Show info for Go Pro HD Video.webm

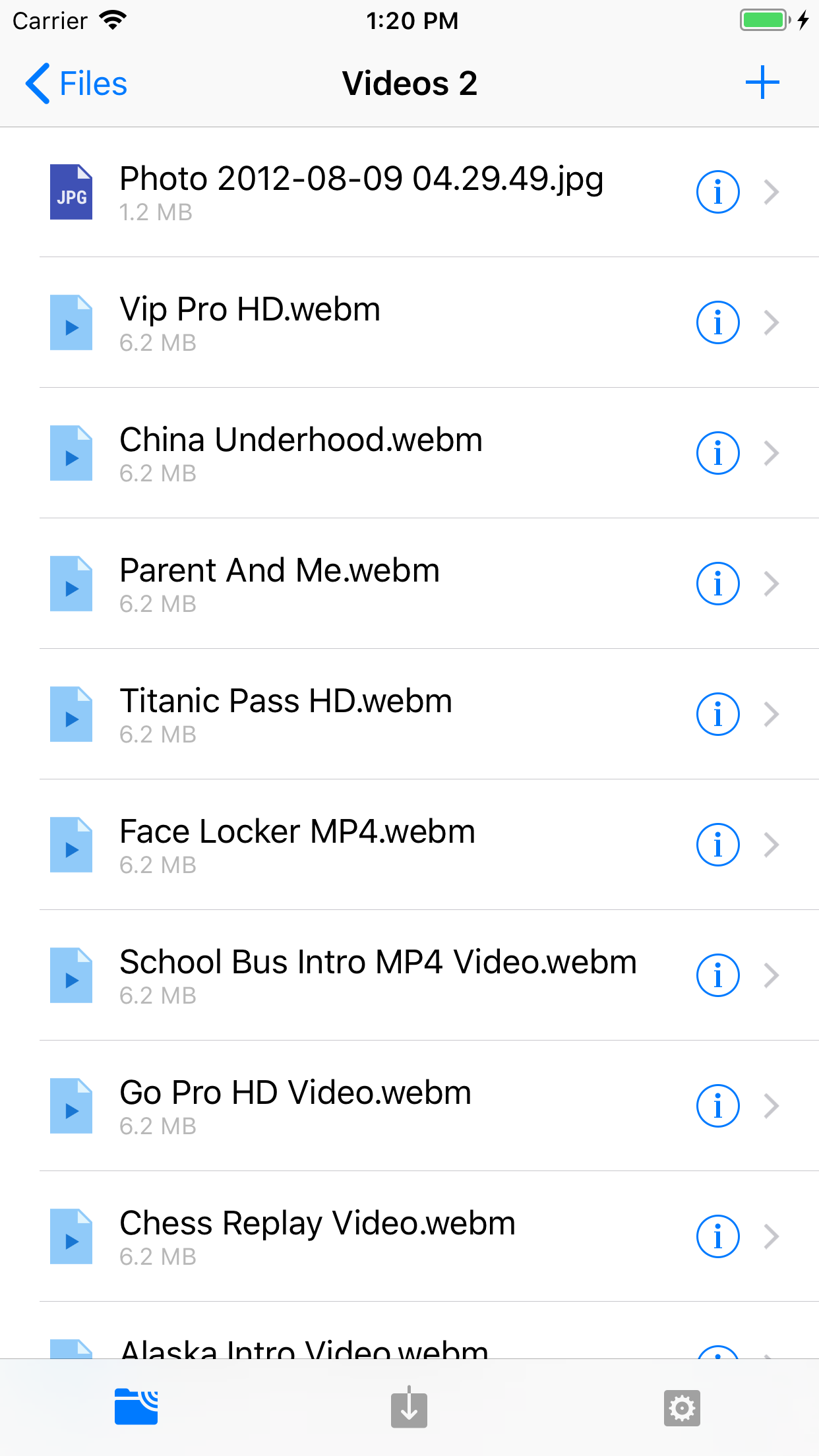pyautogui.click(x=717, y=1105)
